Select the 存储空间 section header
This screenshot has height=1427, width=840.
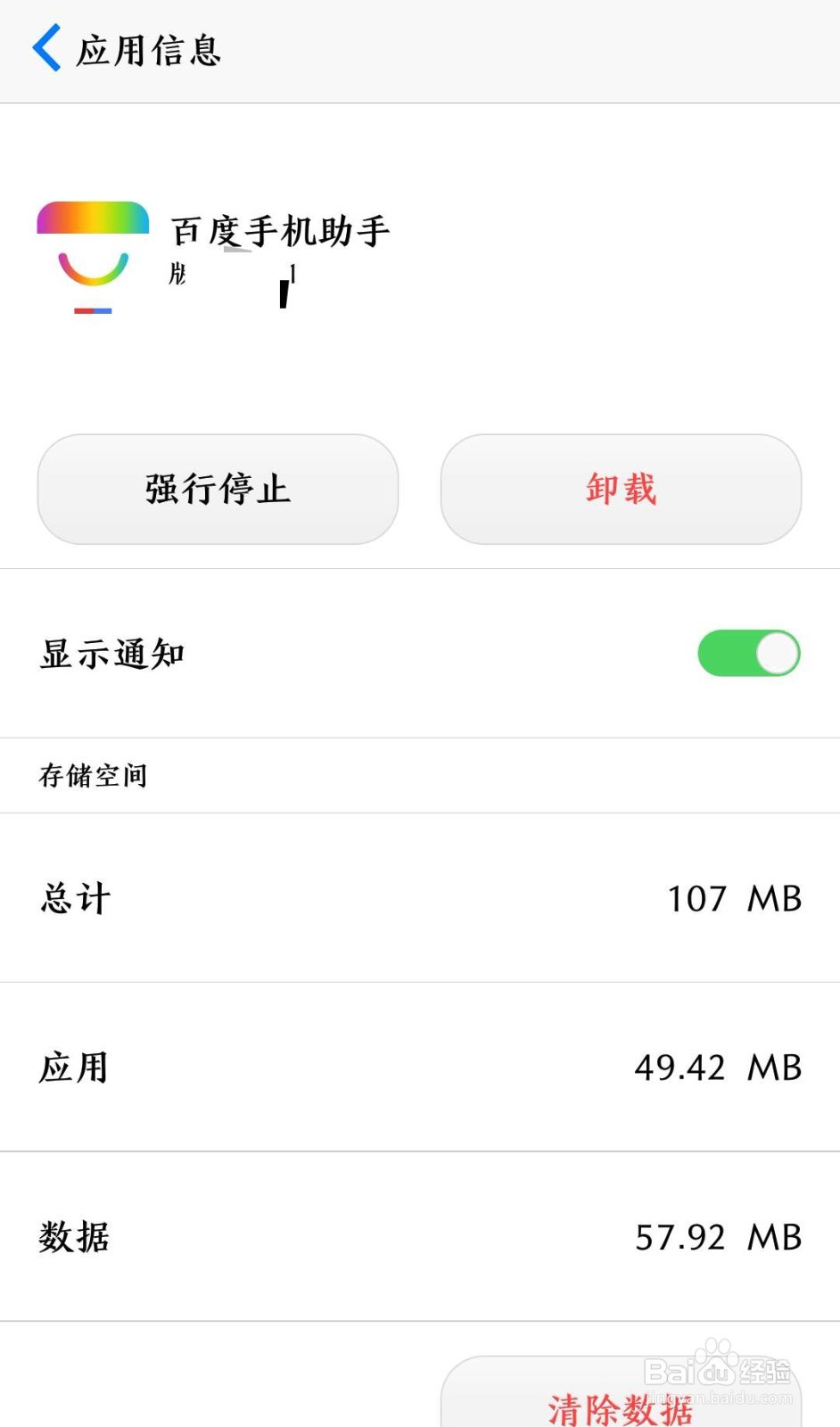point(93,775)
